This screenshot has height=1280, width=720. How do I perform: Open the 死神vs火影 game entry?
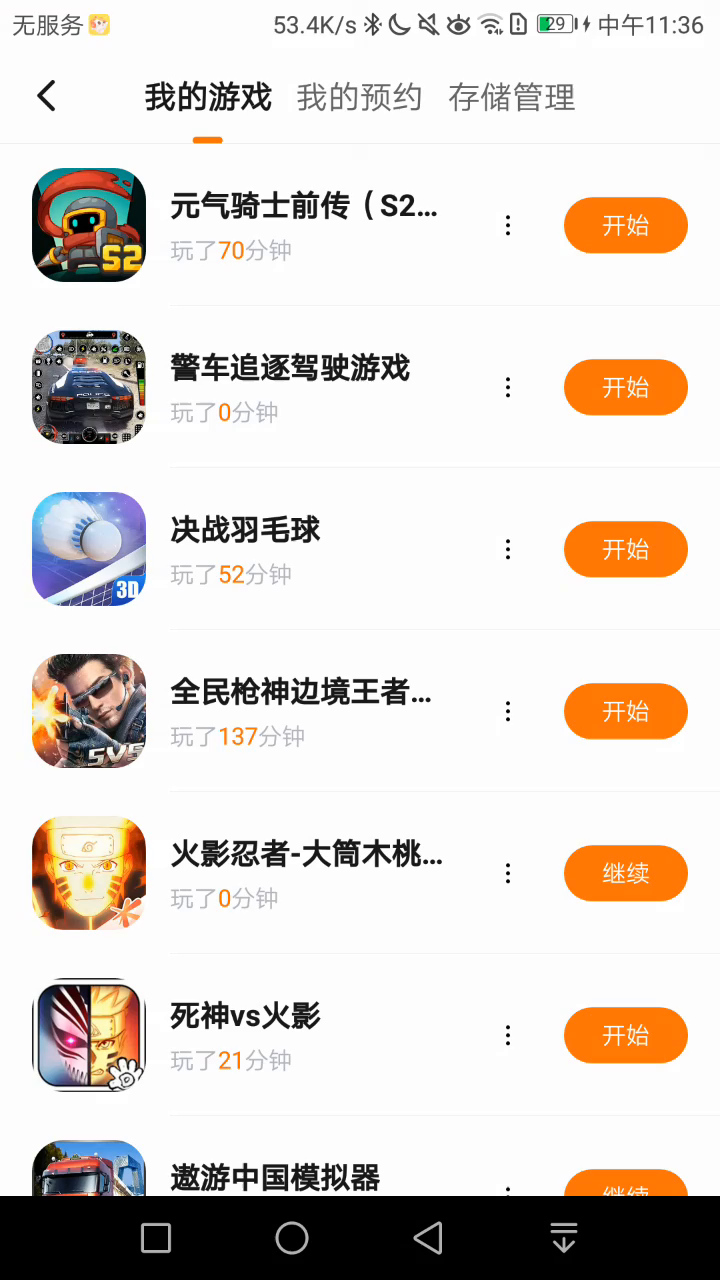[245, 1016]
